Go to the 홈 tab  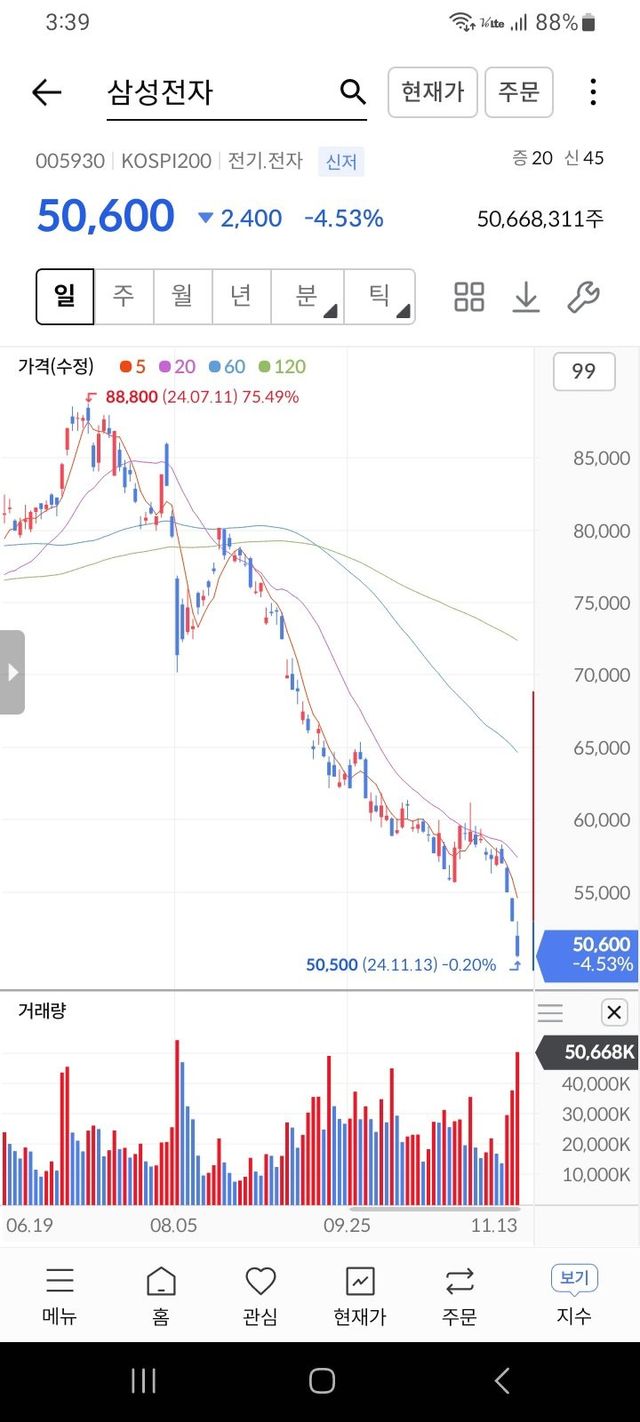pos(160,1295)
